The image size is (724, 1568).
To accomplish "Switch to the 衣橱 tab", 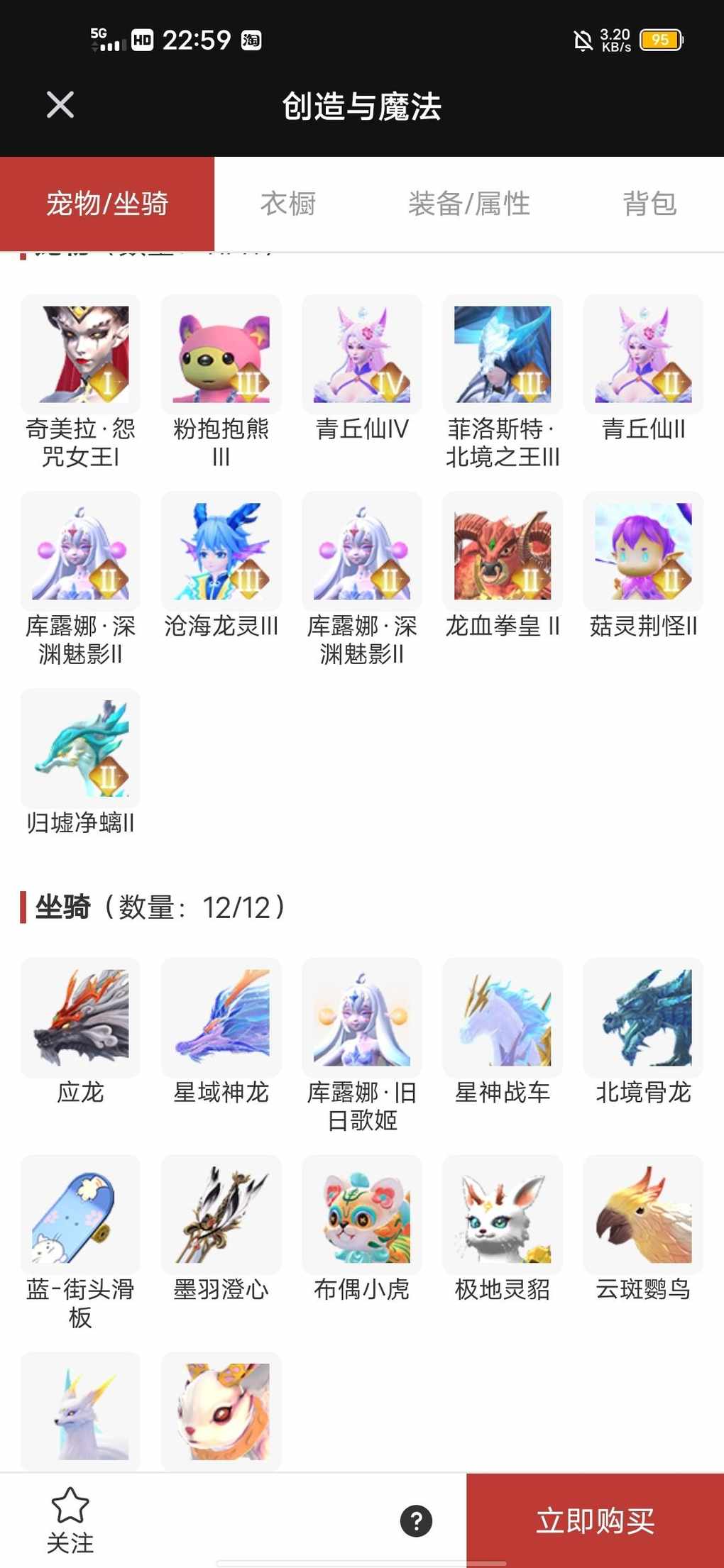I will click(288, 204).
